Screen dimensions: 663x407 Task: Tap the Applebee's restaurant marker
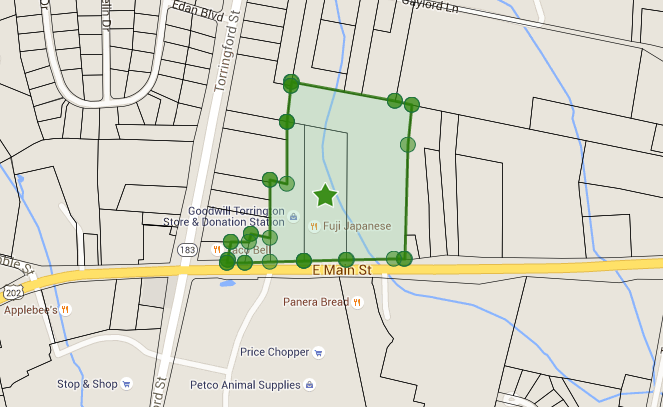click(x=65, y=310)
